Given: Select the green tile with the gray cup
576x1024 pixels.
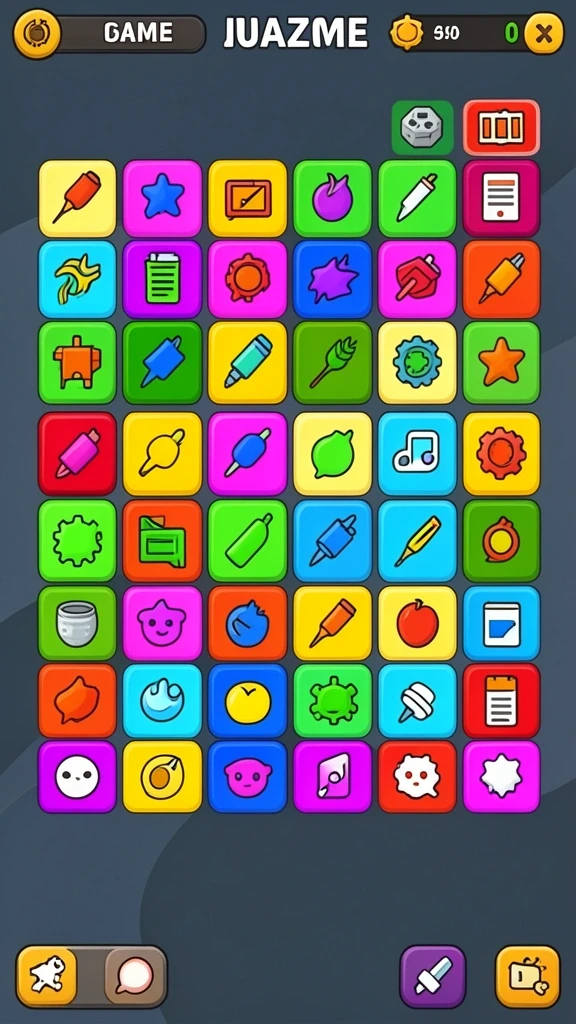Looking at the screenshot, I should 77,623.
